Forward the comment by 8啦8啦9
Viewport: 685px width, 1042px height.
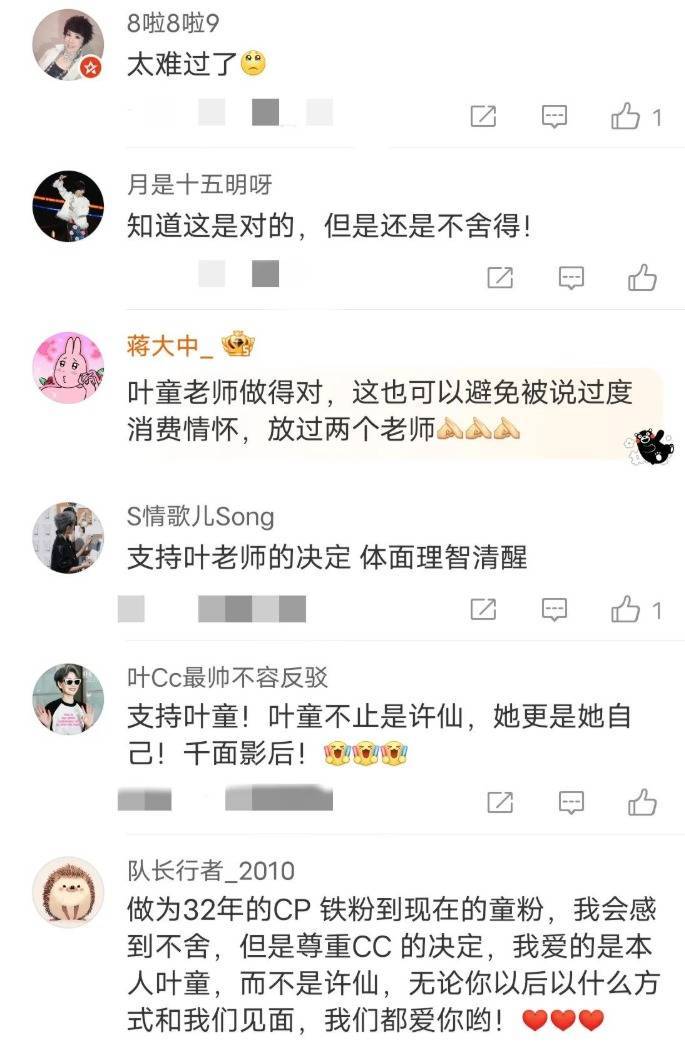483,117
